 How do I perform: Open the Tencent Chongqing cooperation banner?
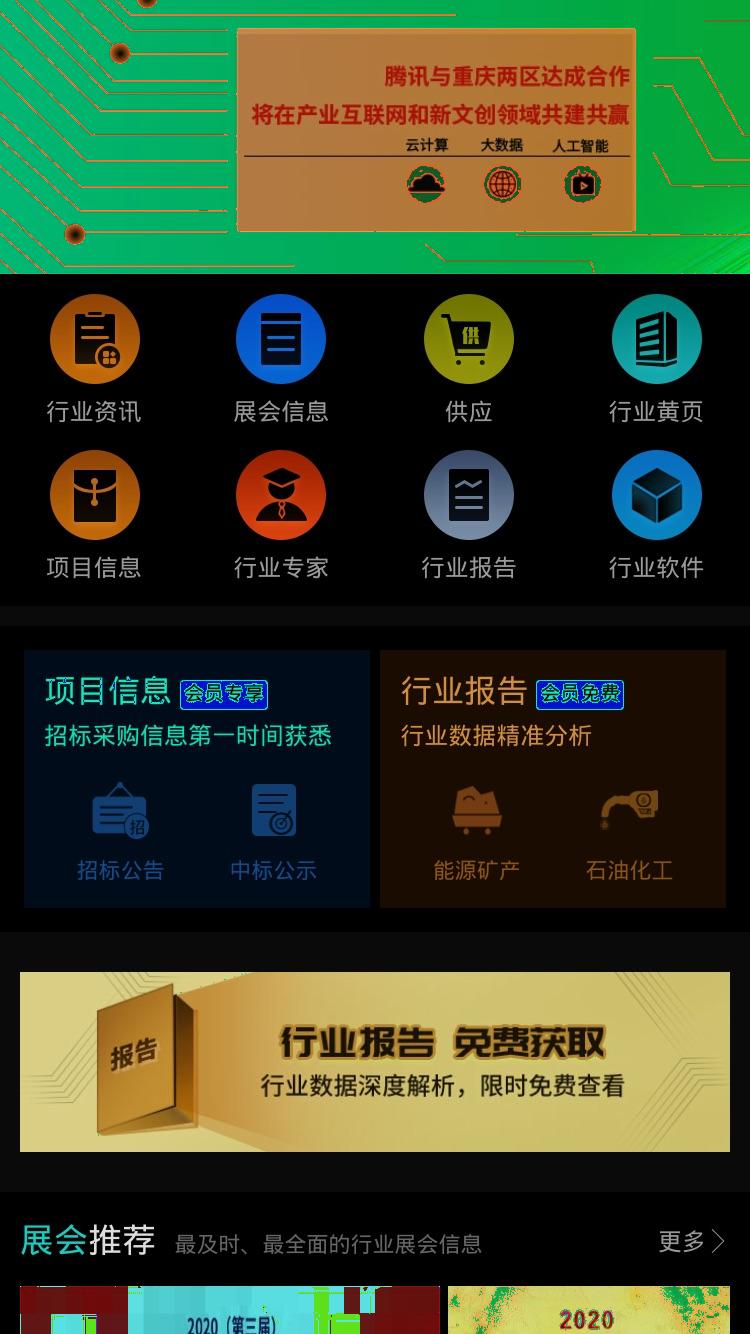coord(375,136)
